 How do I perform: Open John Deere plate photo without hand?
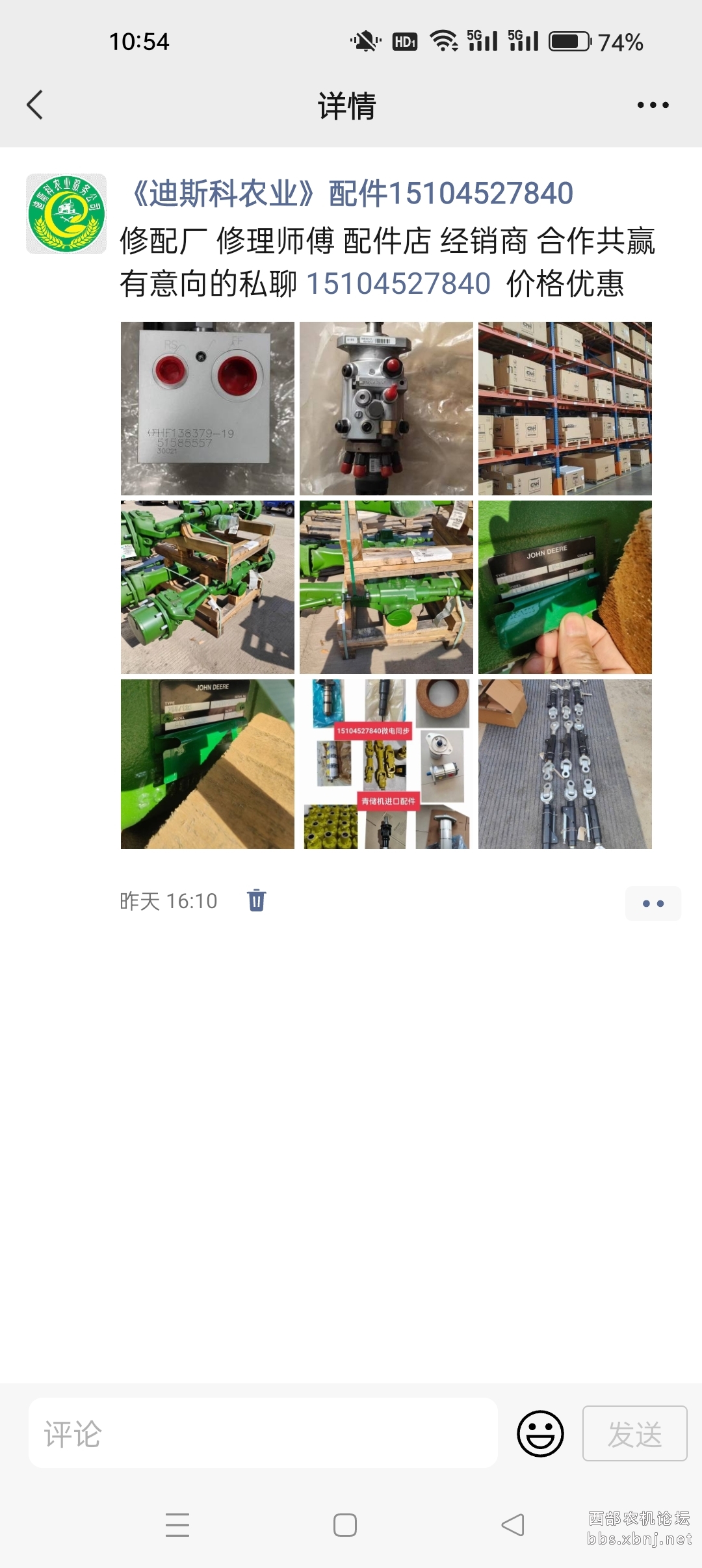[x=207, y=764]
